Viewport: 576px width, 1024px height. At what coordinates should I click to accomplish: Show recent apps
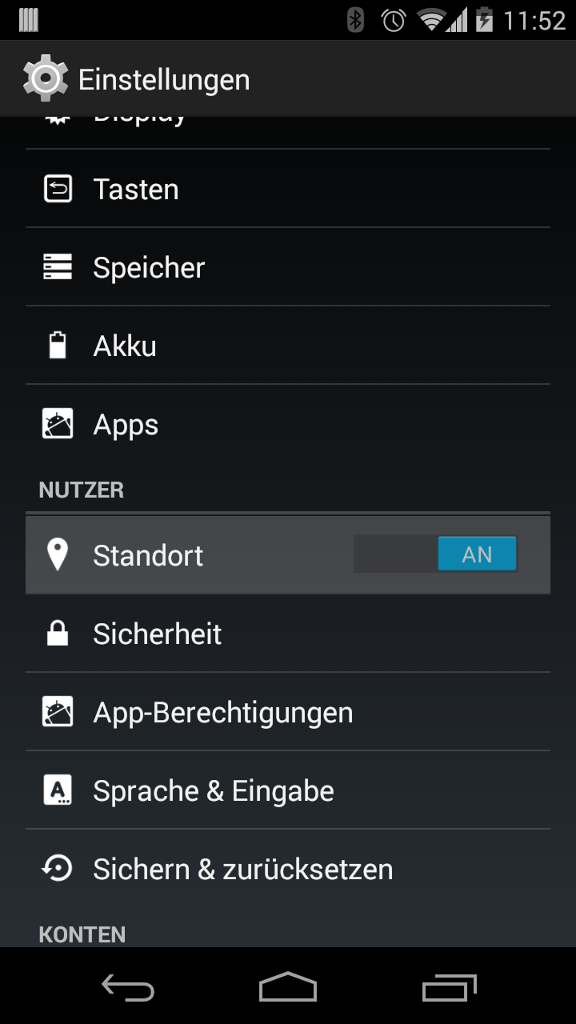pyautogui.click(x=449, y=987)
